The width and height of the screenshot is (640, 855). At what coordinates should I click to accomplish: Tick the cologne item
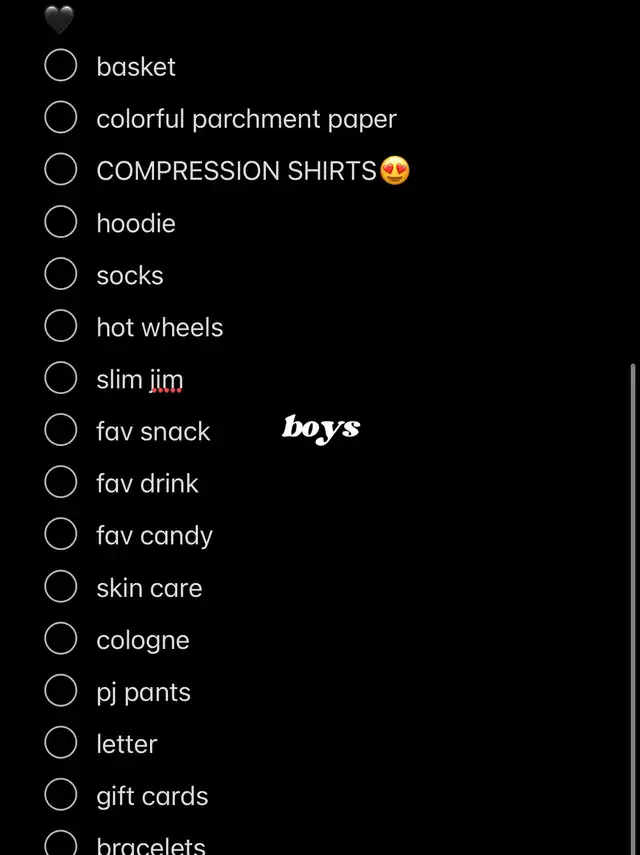61,638
